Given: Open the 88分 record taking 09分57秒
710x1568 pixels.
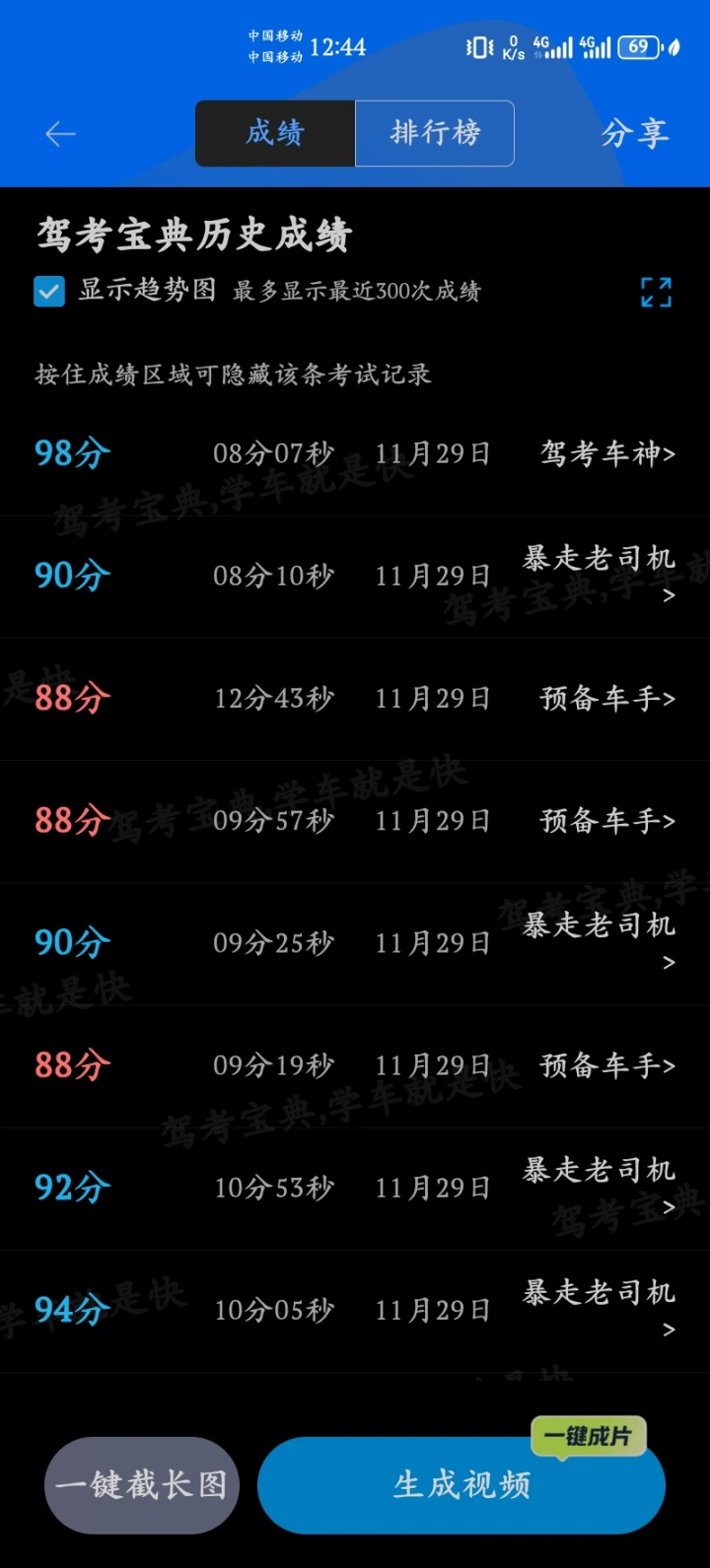Looking at the screenshot, I should click(355, 820).
